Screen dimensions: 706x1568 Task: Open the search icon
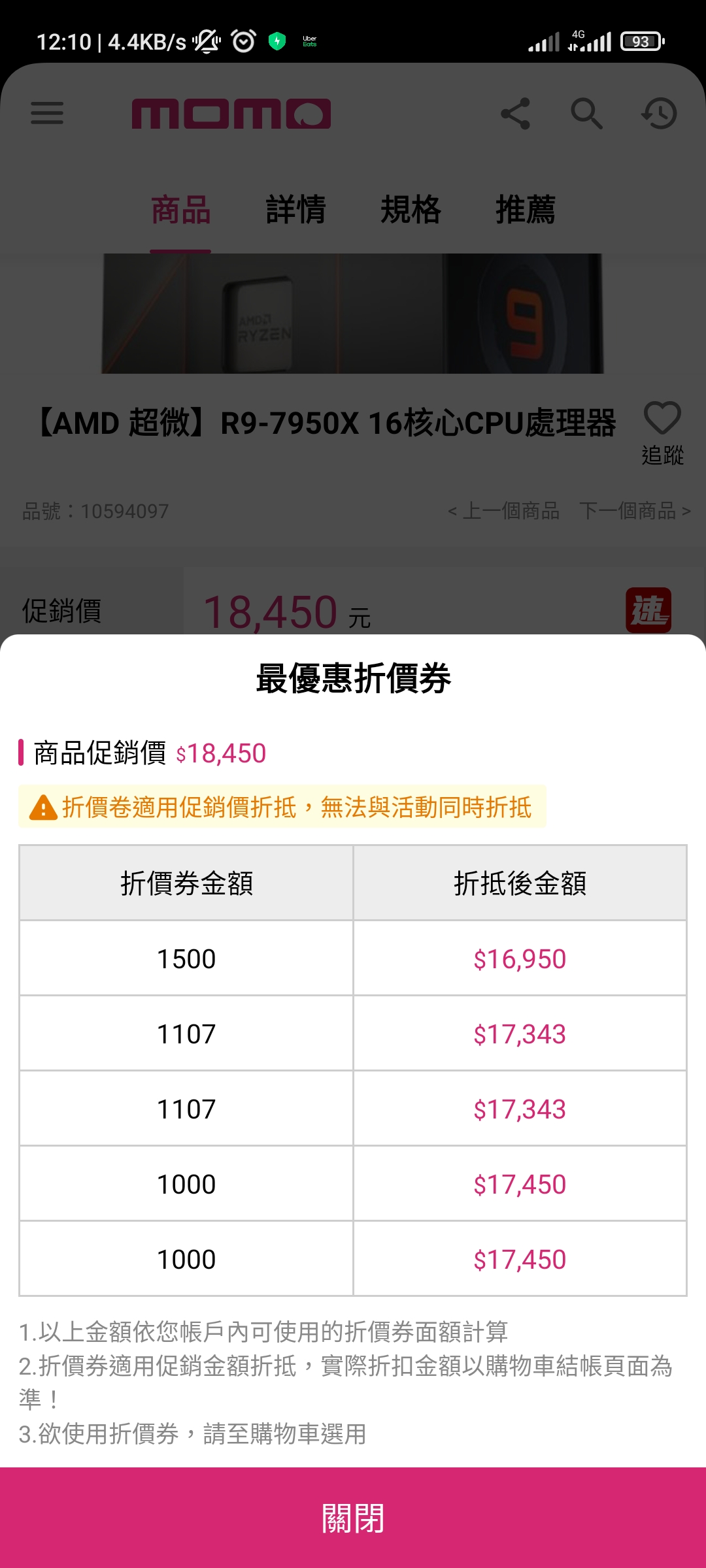point(586,114)
